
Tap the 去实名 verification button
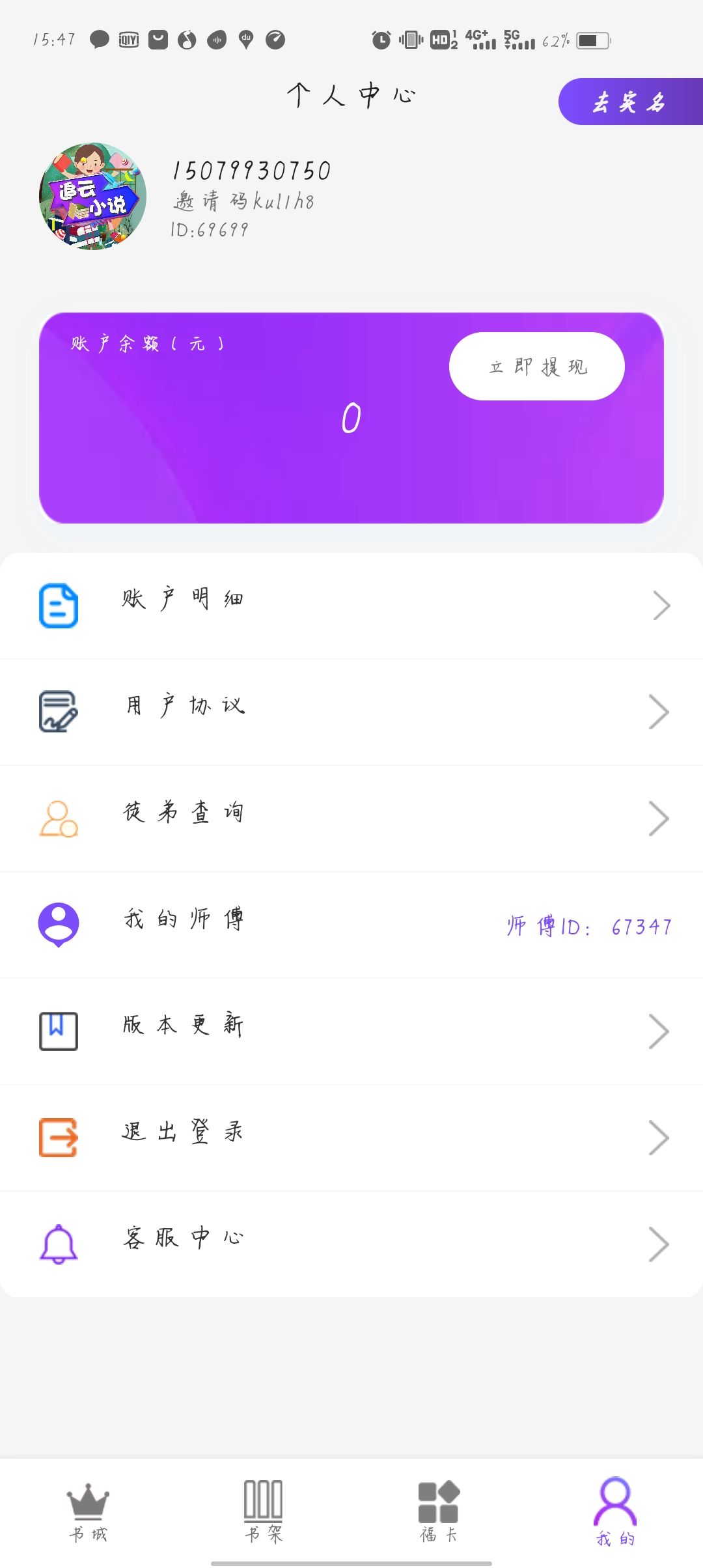click(630, 102)
